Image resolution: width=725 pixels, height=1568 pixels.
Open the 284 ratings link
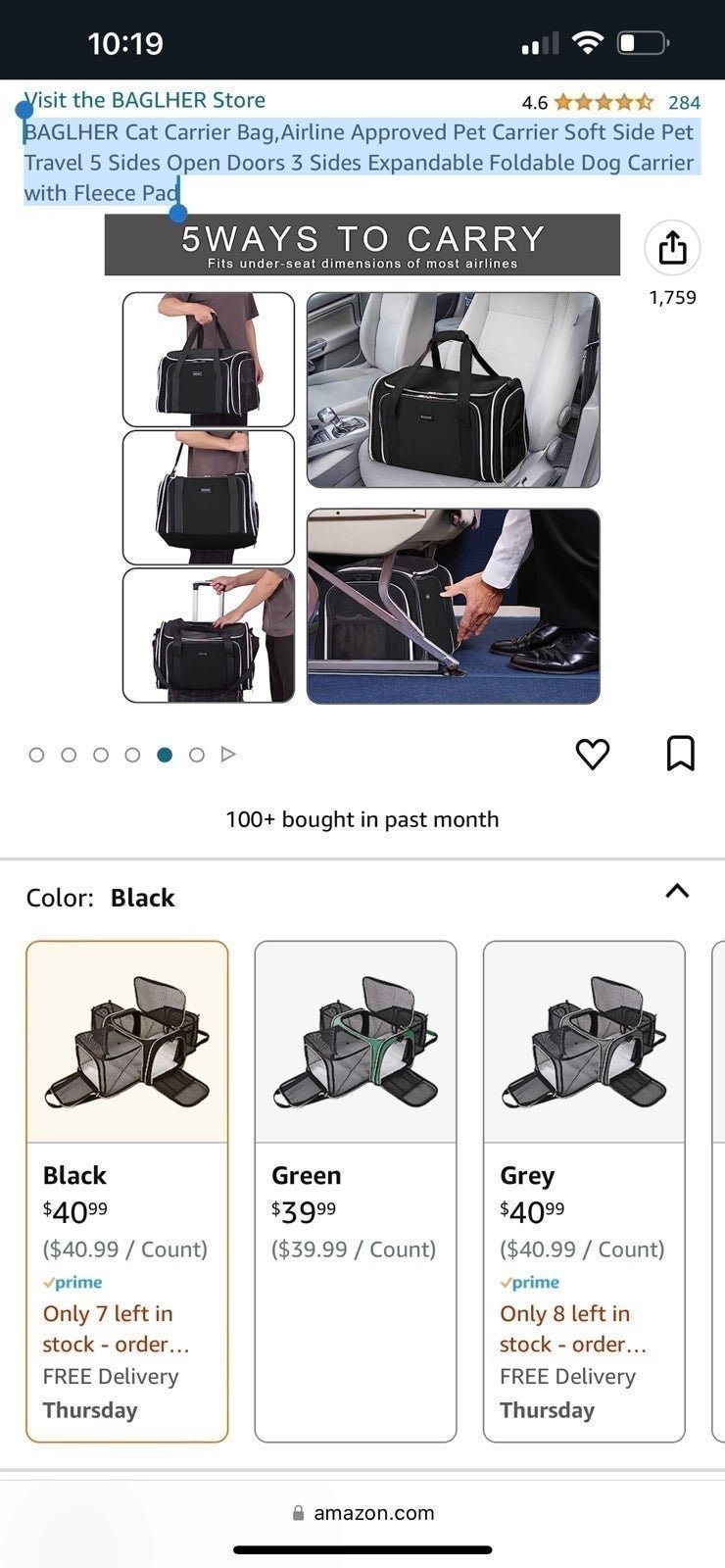click(x=684, y=102)
